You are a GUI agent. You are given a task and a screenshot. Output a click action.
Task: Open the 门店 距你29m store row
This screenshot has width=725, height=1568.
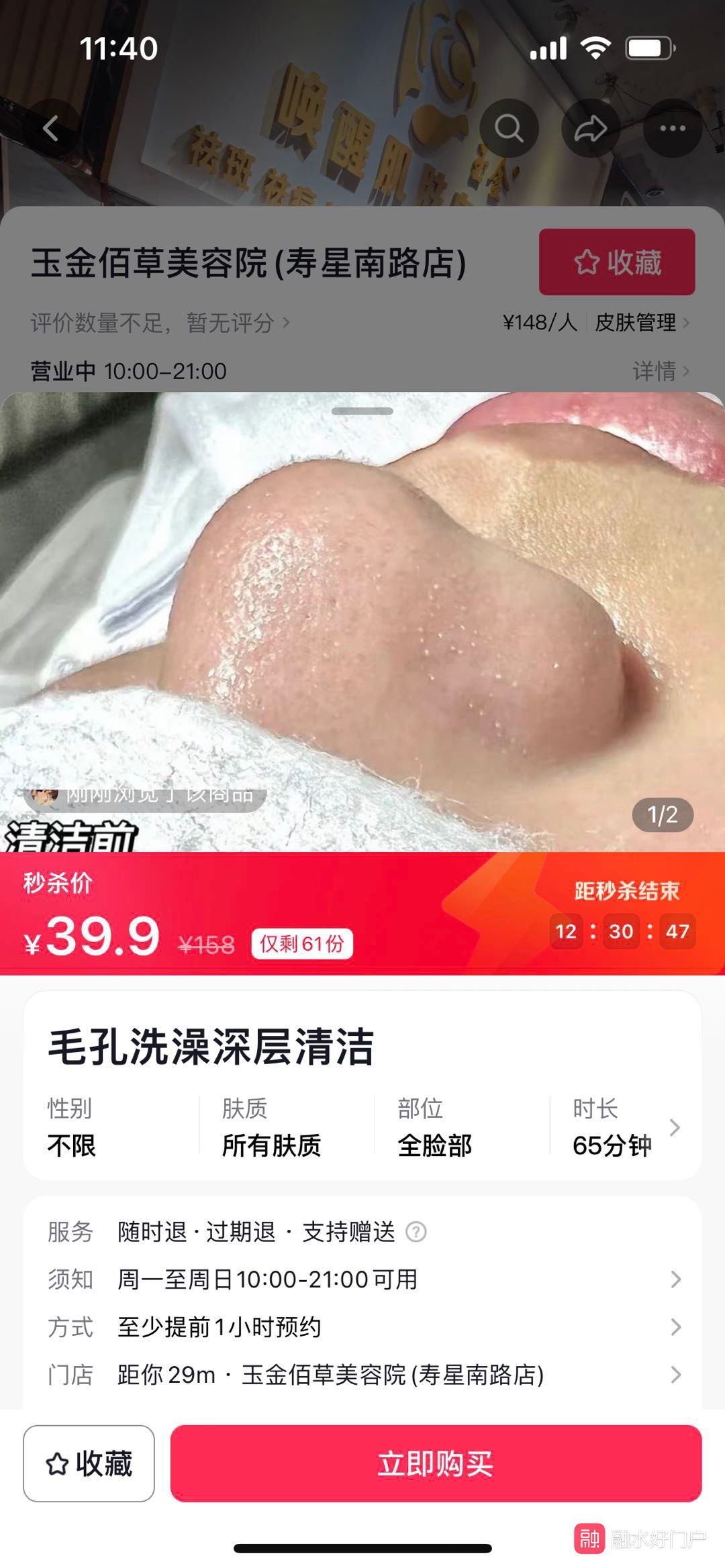click(x=362, y=1375)
